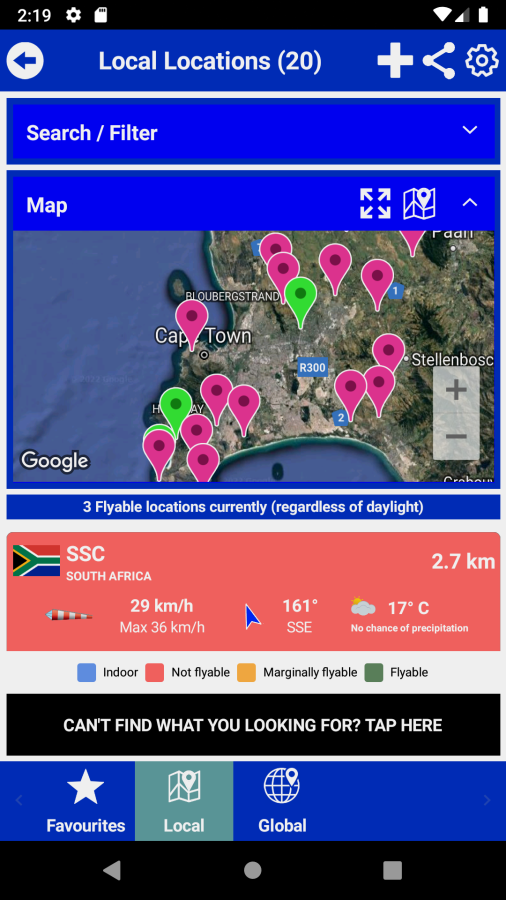Zoom in on the map
Image resolution: width=506 pixels, height=900 pixels.
point(456,390)
